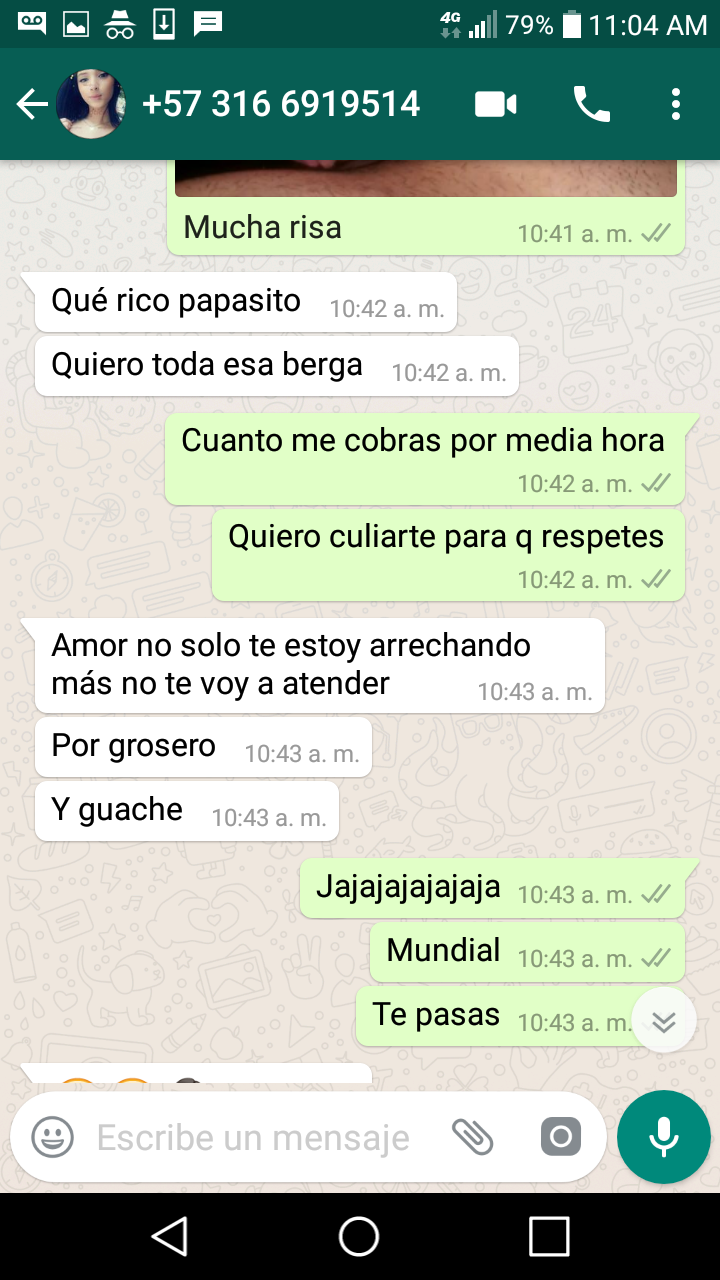Open the recent apps view
The image size is (720, 1280).
(x=549, y=1236)
